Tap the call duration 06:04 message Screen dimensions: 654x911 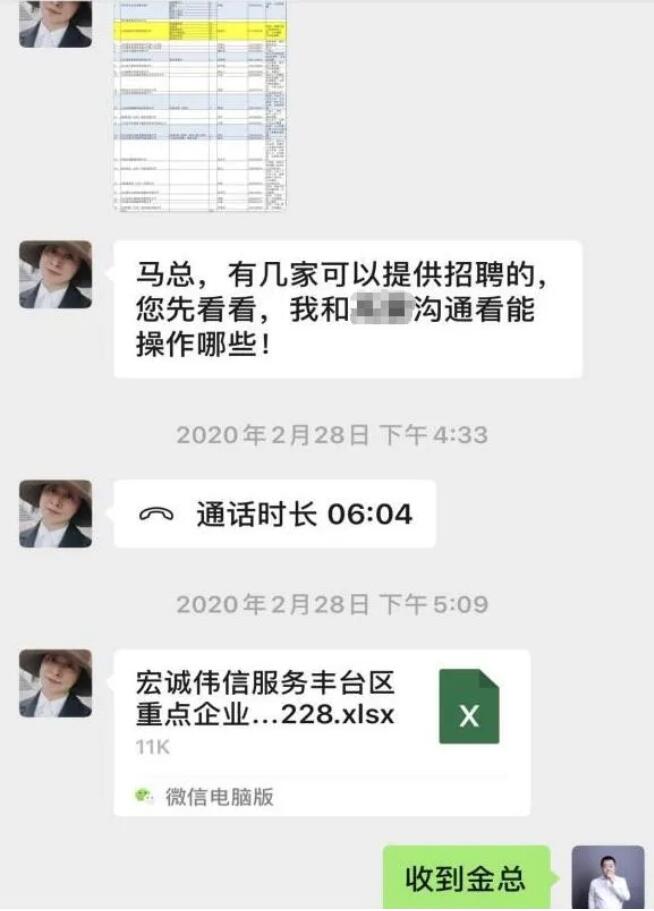(x=275, y=514)
